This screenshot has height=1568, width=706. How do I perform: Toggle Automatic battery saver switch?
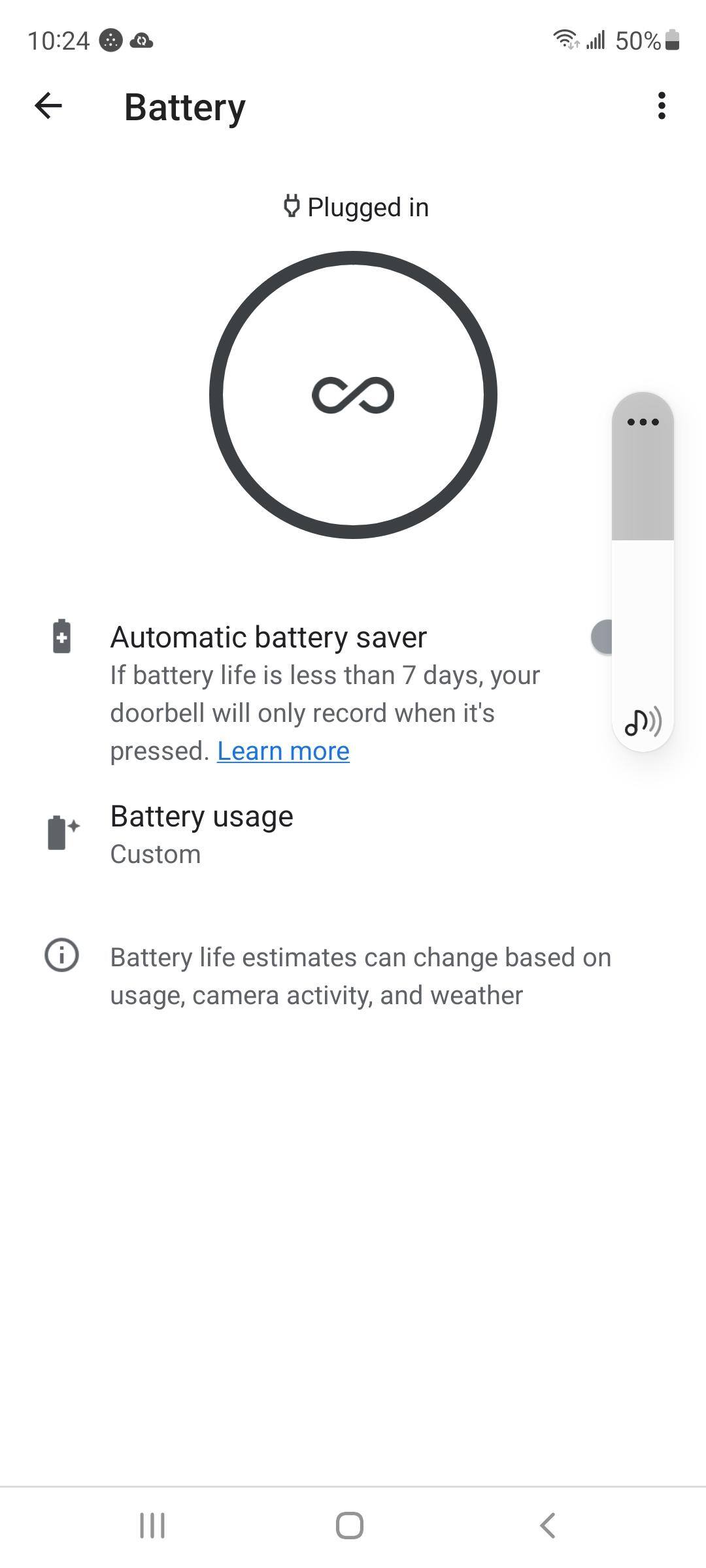click(x=601, y=637)
